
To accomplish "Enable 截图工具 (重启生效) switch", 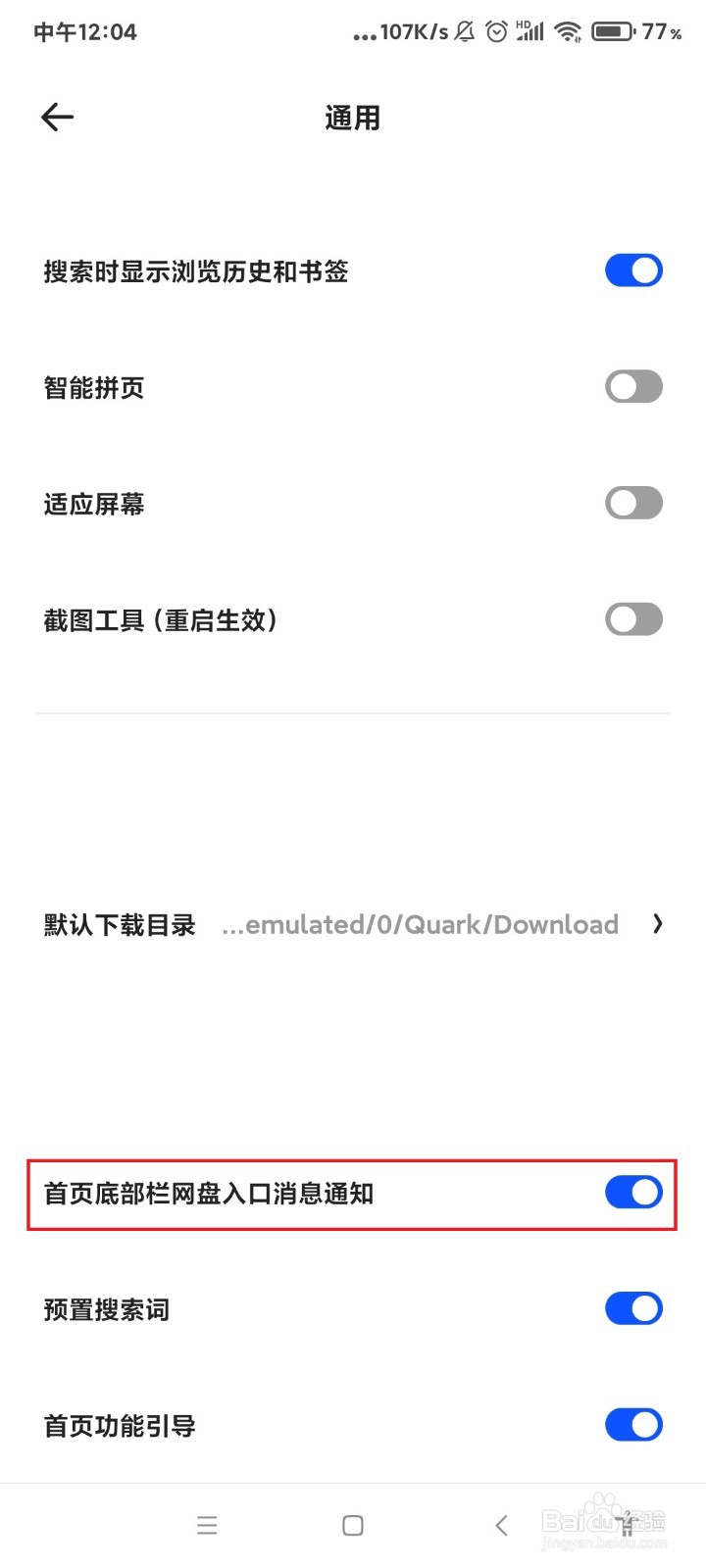I will point(633,619).
